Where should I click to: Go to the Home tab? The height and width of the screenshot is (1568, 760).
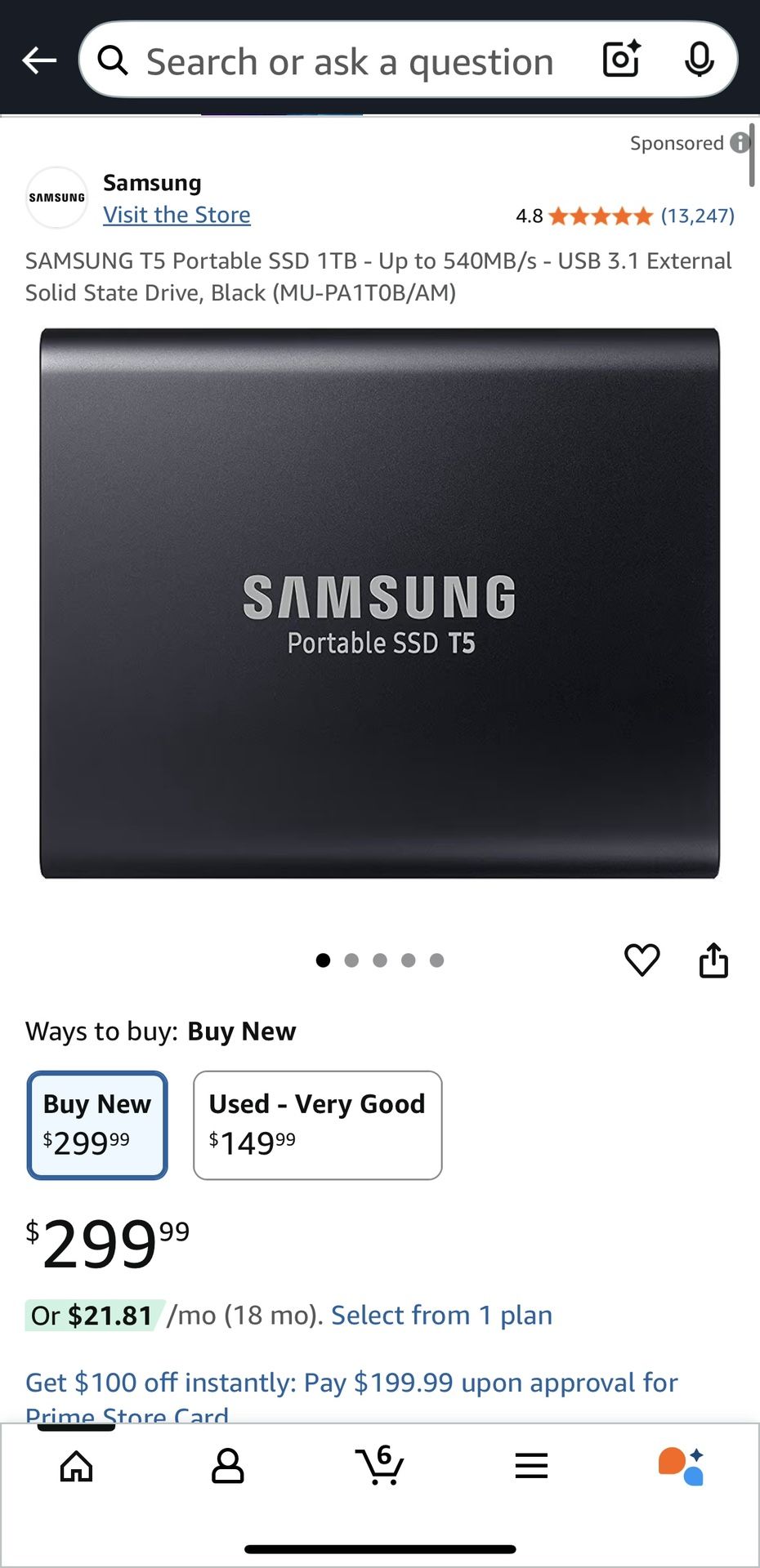point(77,1466)
